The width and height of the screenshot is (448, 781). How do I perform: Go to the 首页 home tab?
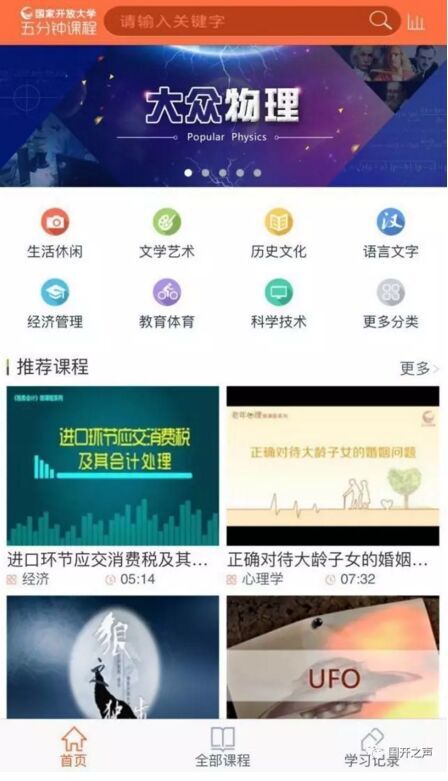coord(74,747)
